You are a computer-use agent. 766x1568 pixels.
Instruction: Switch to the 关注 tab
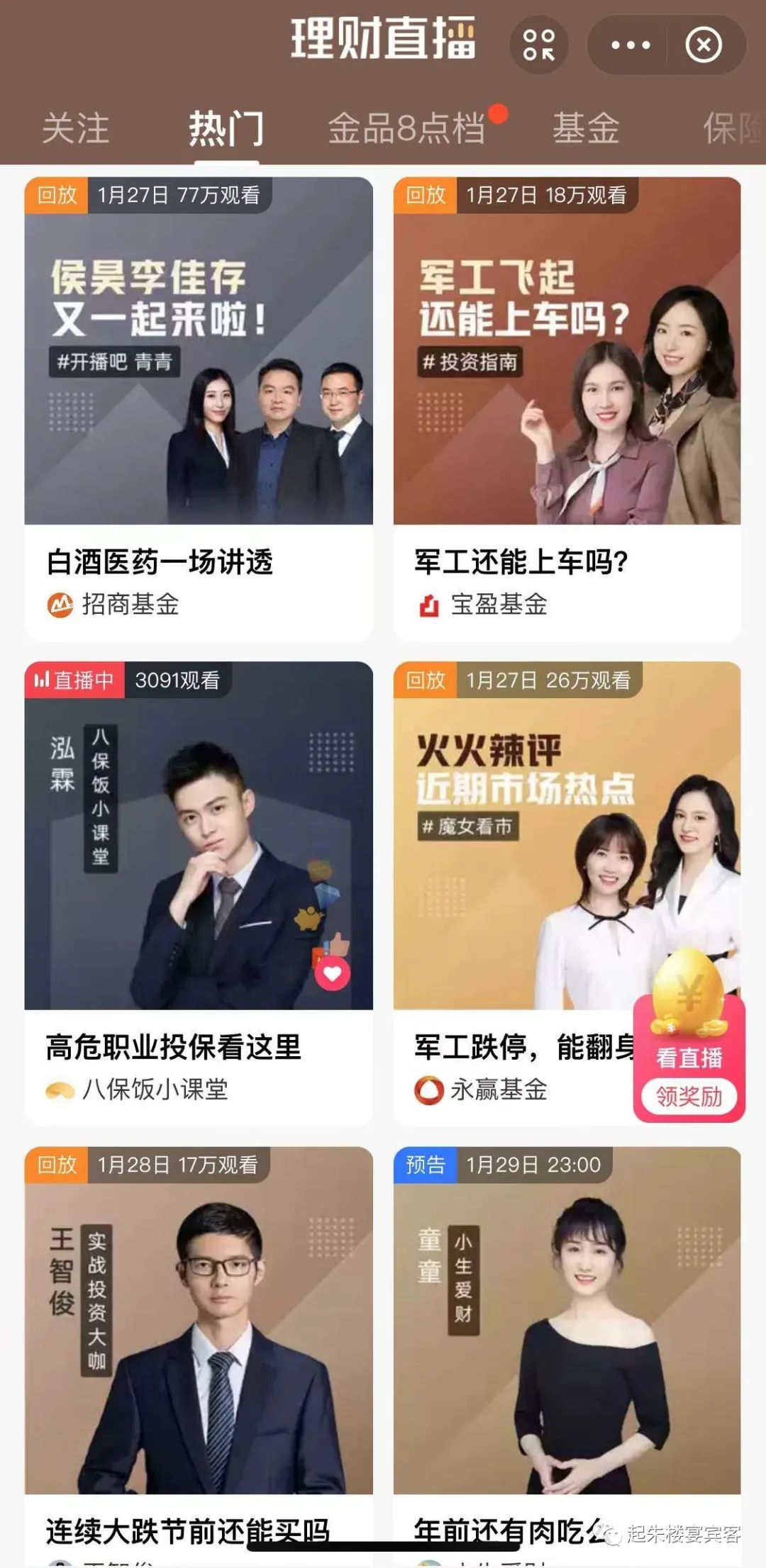[75, 129]
